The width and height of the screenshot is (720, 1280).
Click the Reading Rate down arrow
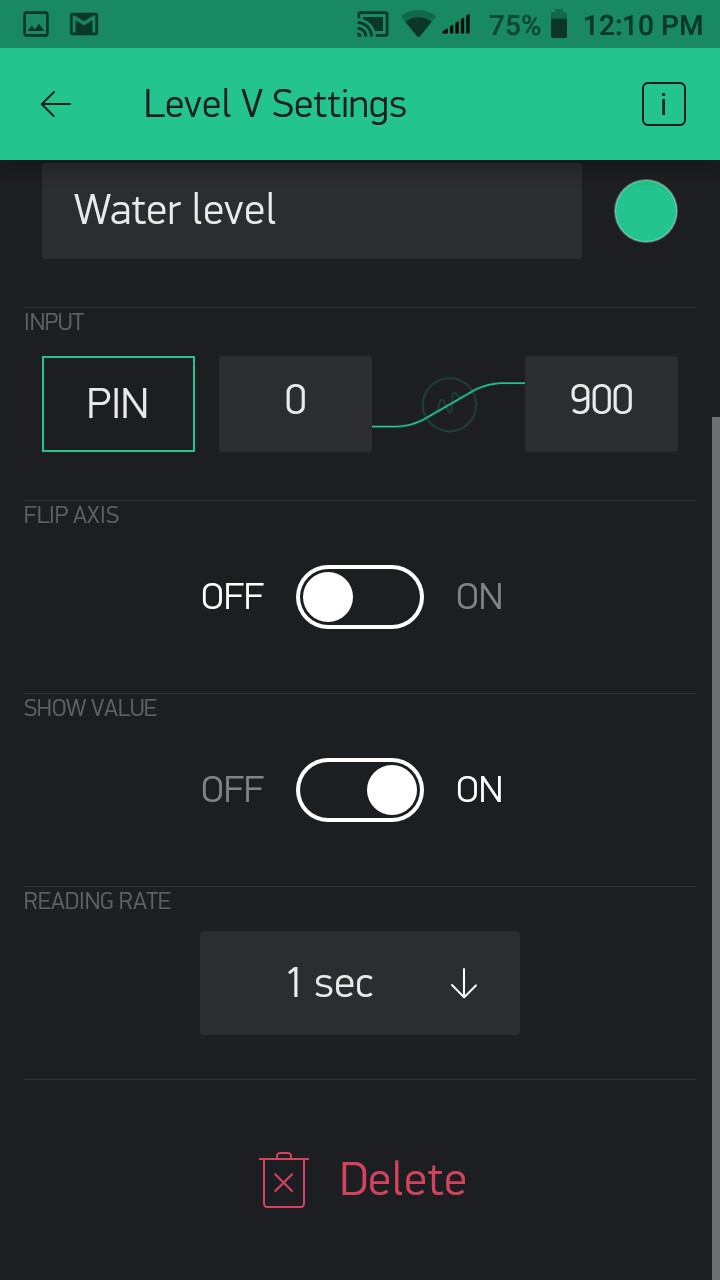click(x=463, y=983)
